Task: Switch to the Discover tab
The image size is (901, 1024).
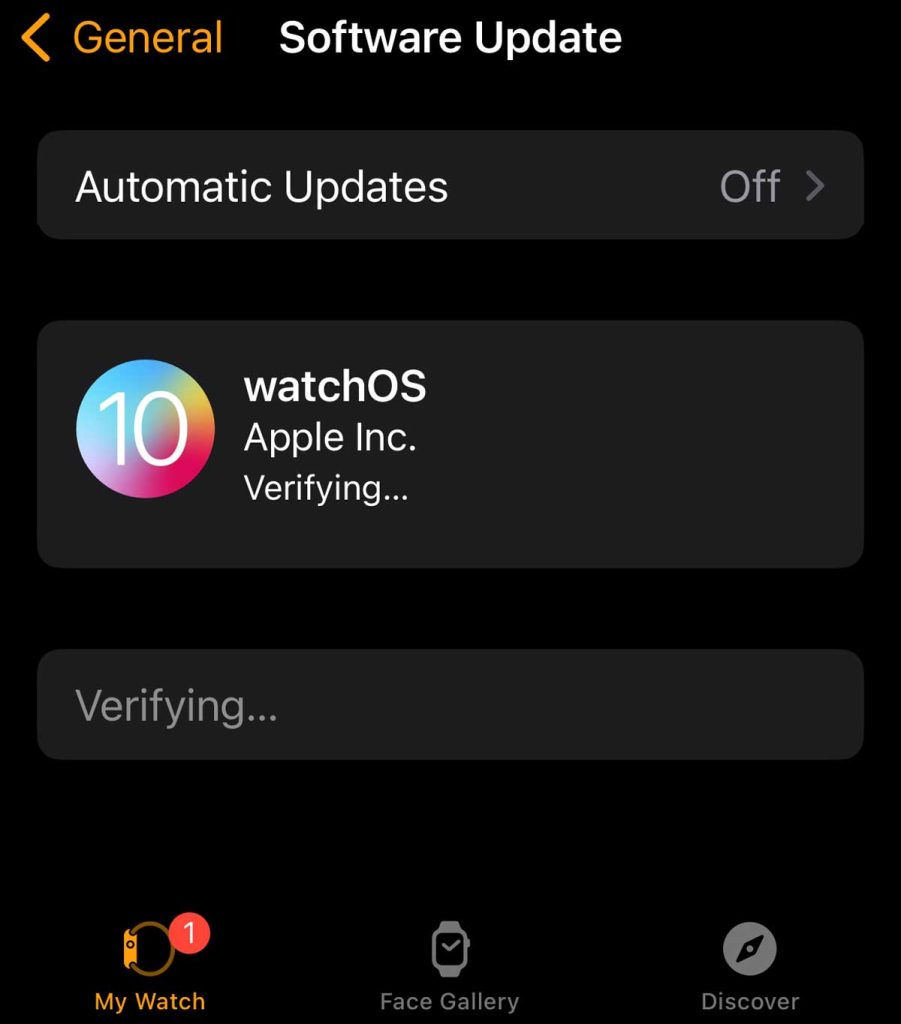Action: click(x=750, y=967)
